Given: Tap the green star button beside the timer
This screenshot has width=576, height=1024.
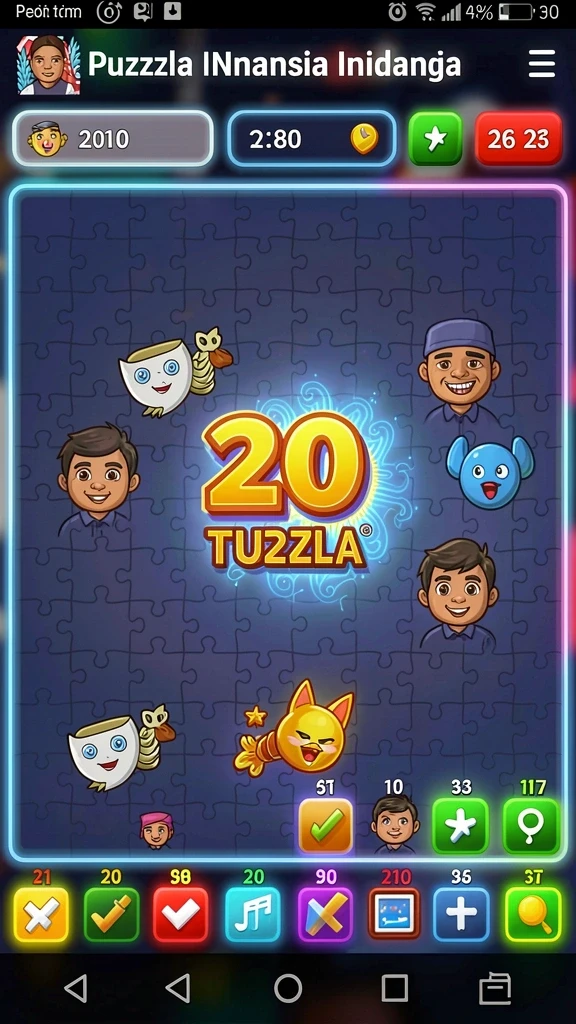Looking at the screenshot, I should point(435,138).
